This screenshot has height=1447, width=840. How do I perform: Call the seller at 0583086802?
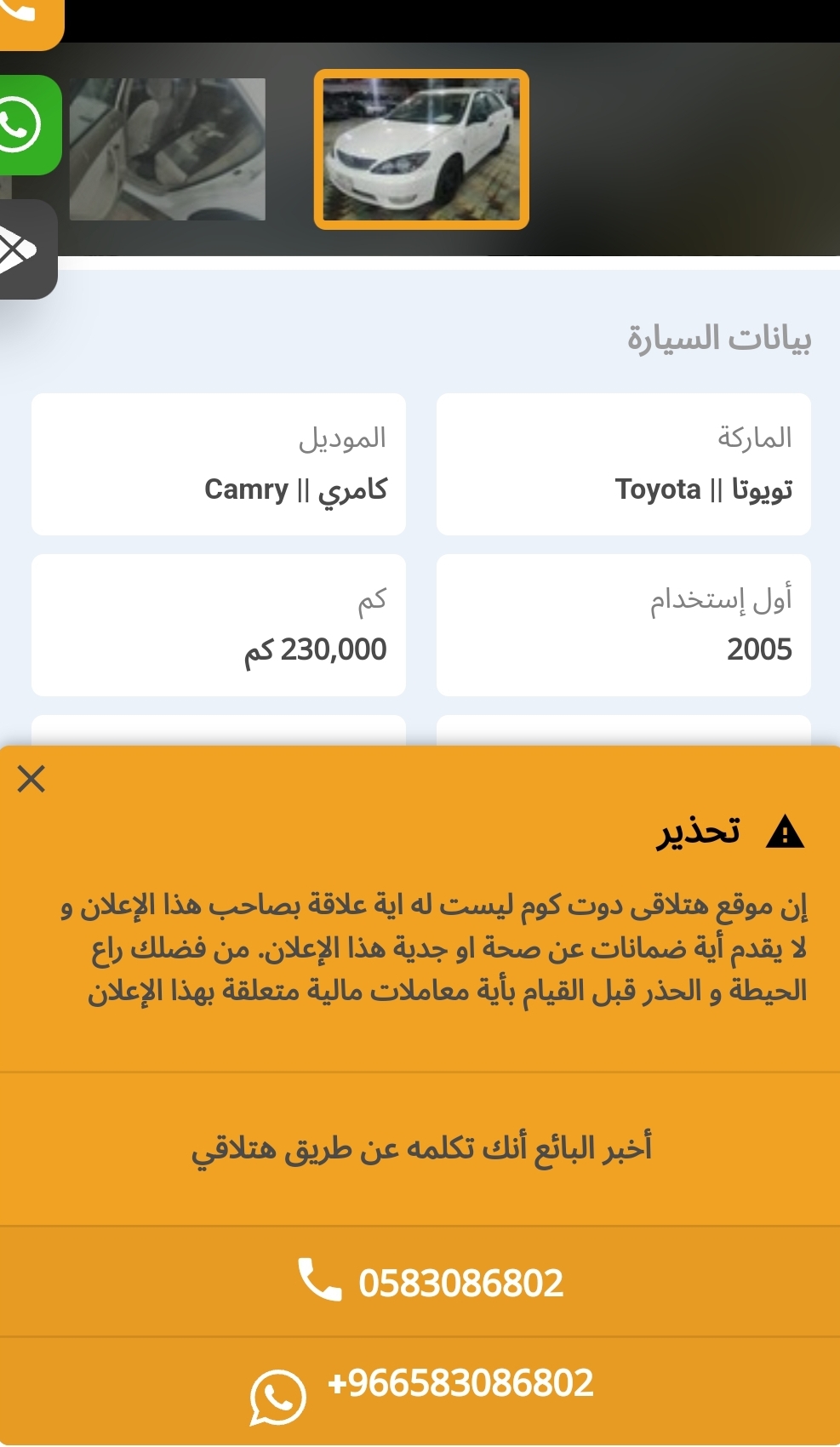[x=420, y=1282]
